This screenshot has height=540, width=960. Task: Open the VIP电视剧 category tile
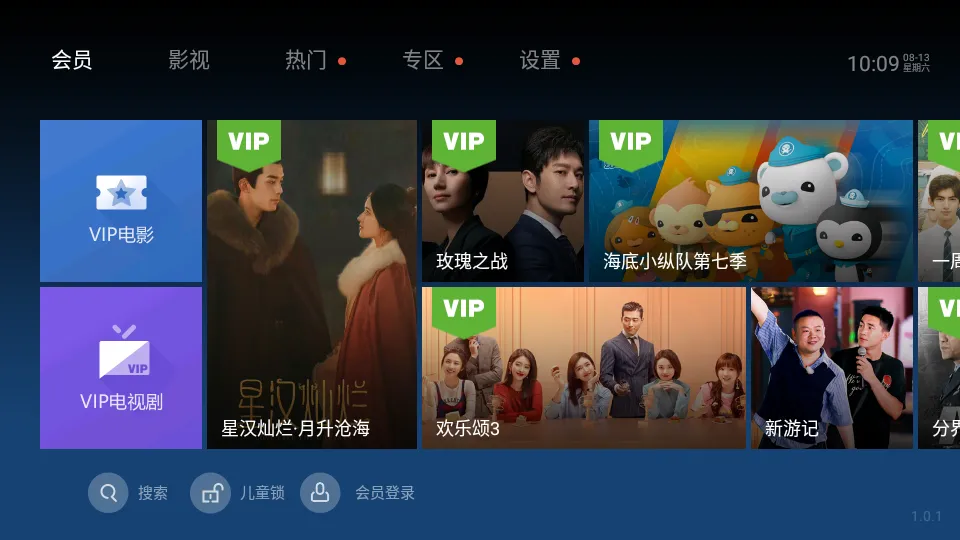pos(121,368)
